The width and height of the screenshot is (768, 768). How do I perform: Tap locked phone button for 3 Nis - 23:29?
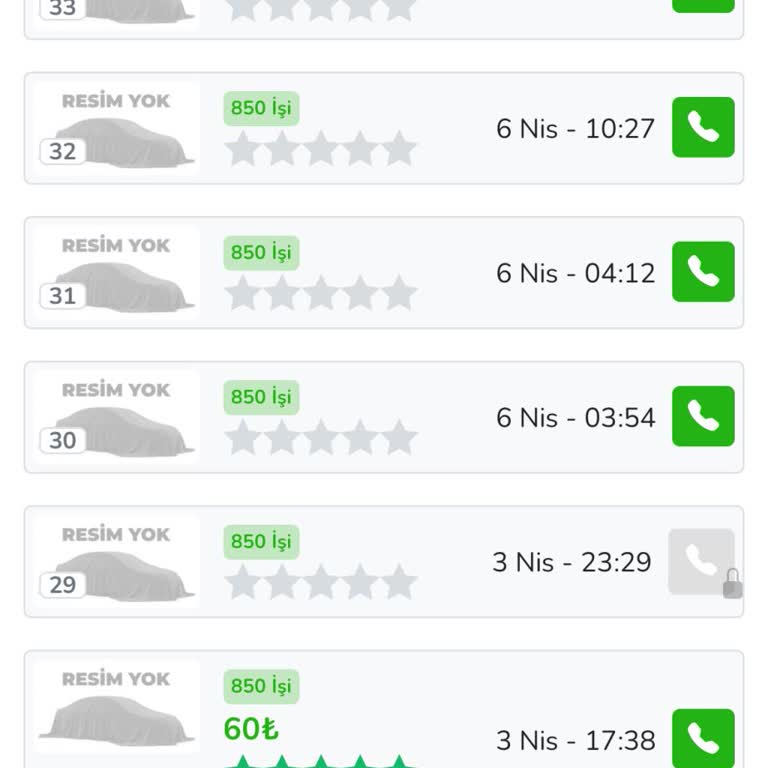[x=702, y=562]
